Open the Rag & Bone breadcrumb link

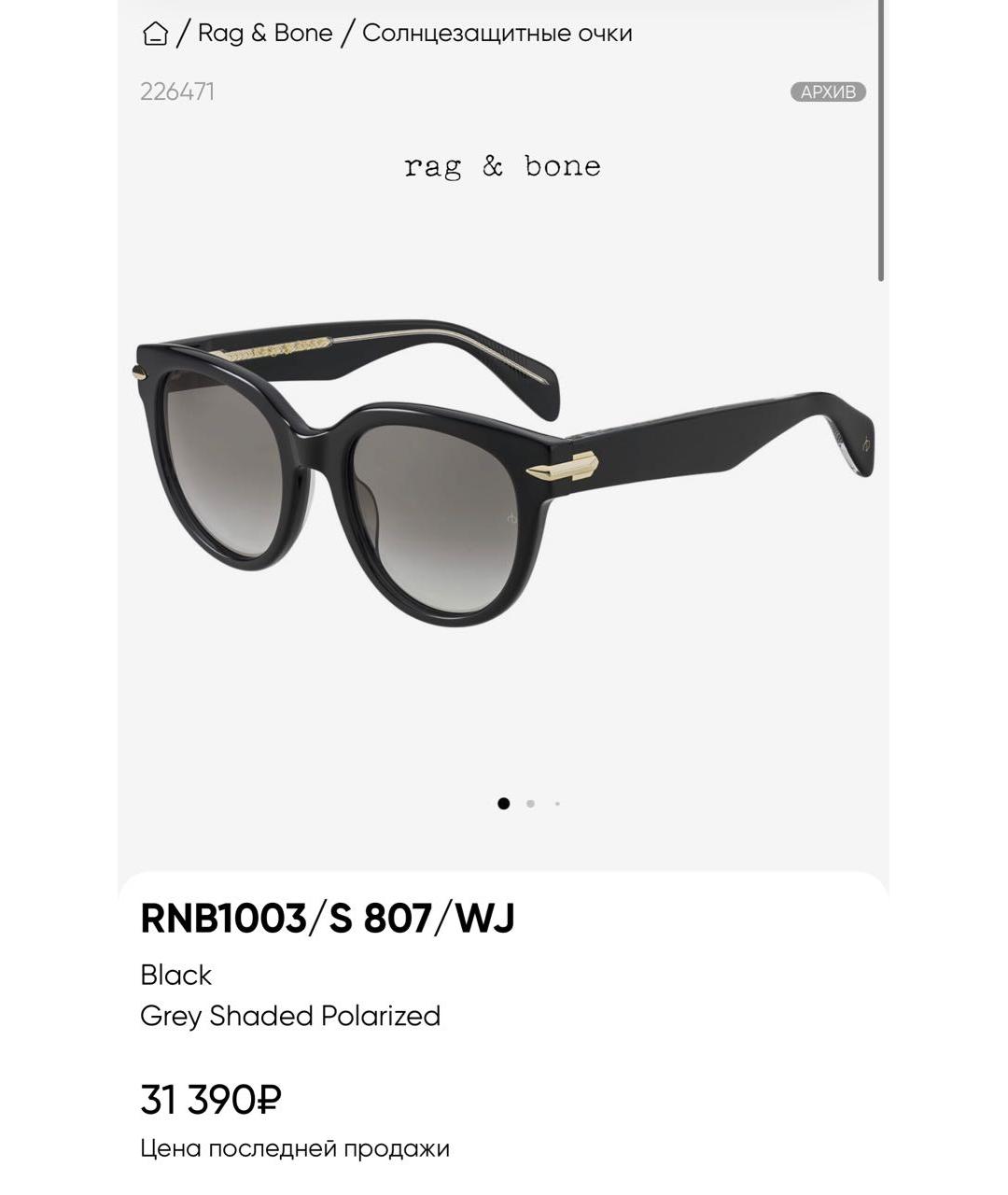(x=265, y=34)
